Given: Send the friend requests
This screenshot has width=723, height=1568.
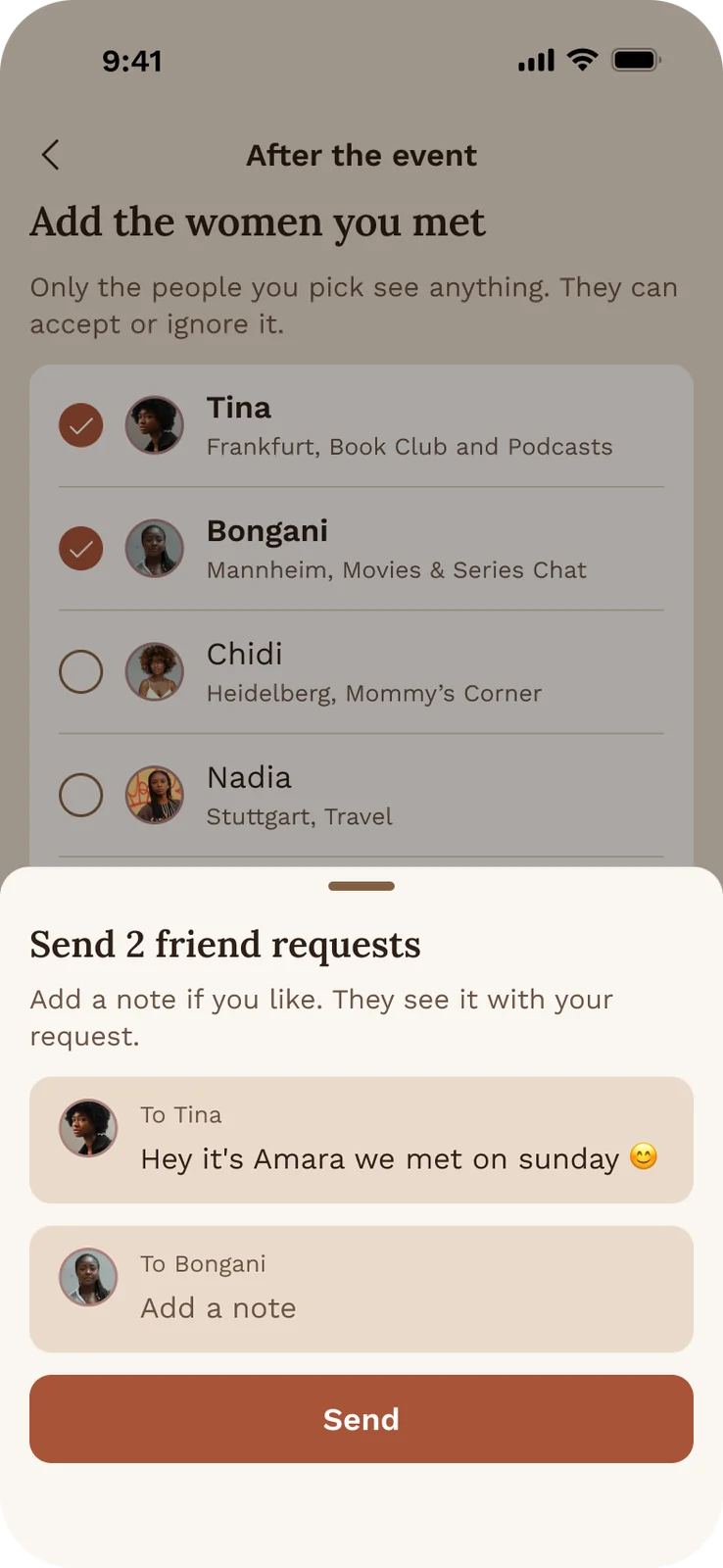Looking at the screenshot, I should tap(361, 1419).
